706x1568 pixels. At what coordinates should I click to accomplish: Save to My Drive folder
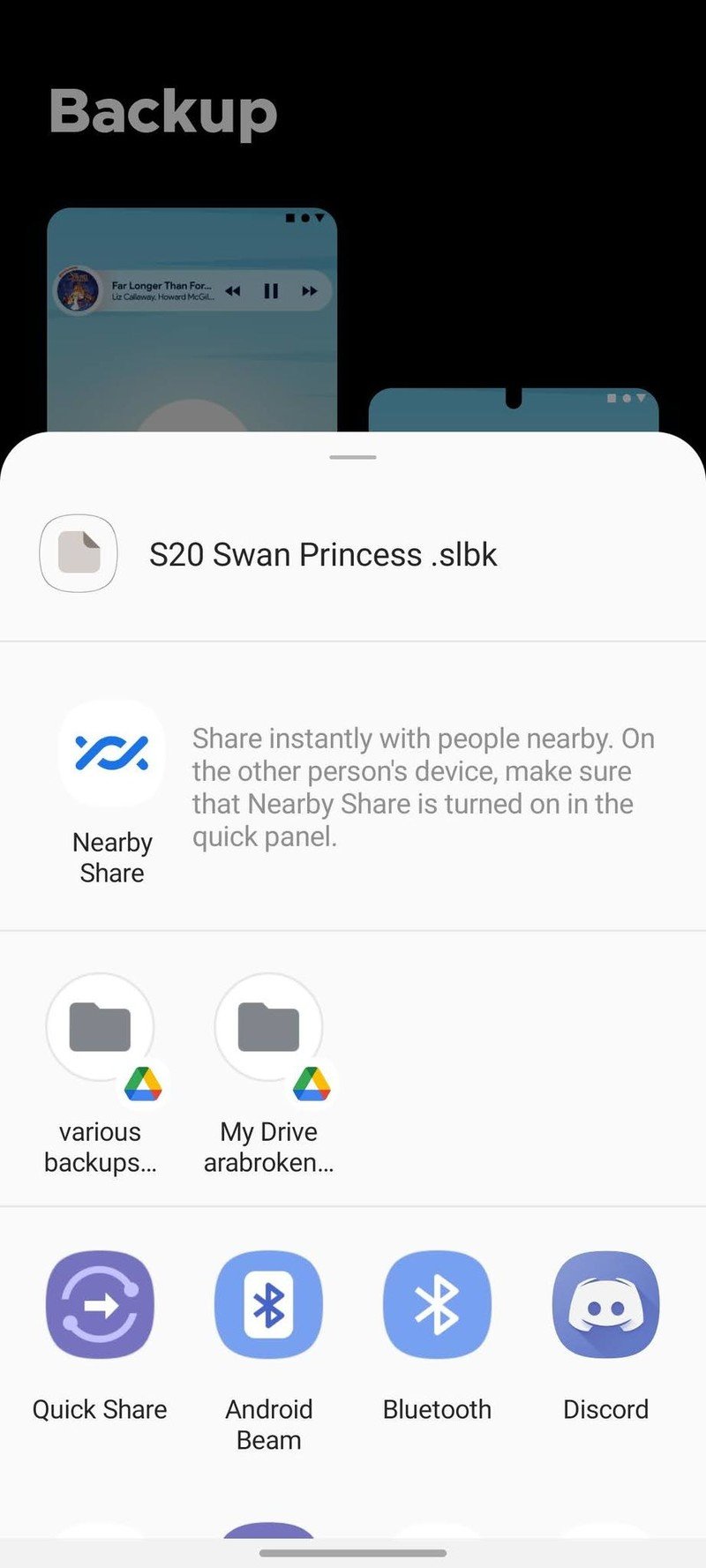click(268, 1028)
